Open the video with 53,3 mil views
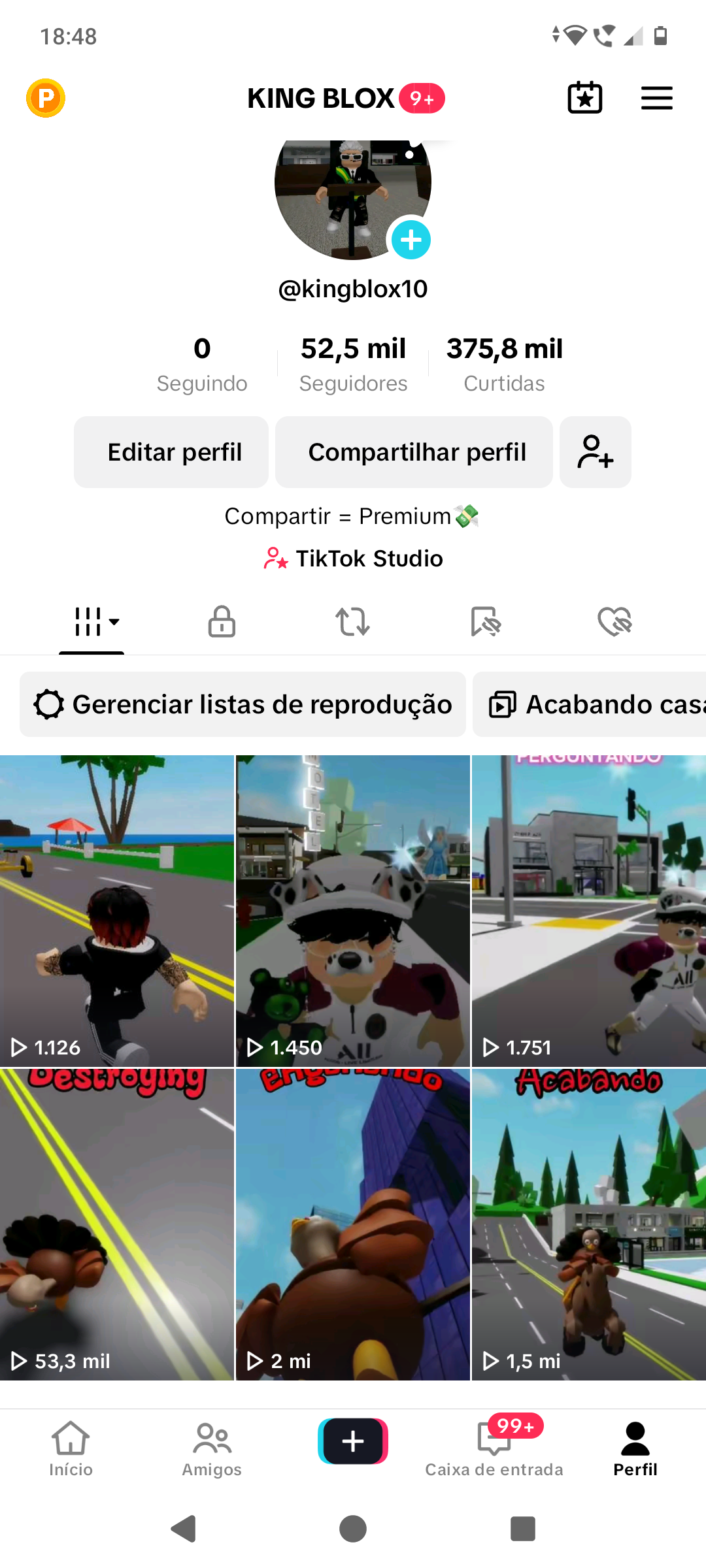 [117, 1224]
